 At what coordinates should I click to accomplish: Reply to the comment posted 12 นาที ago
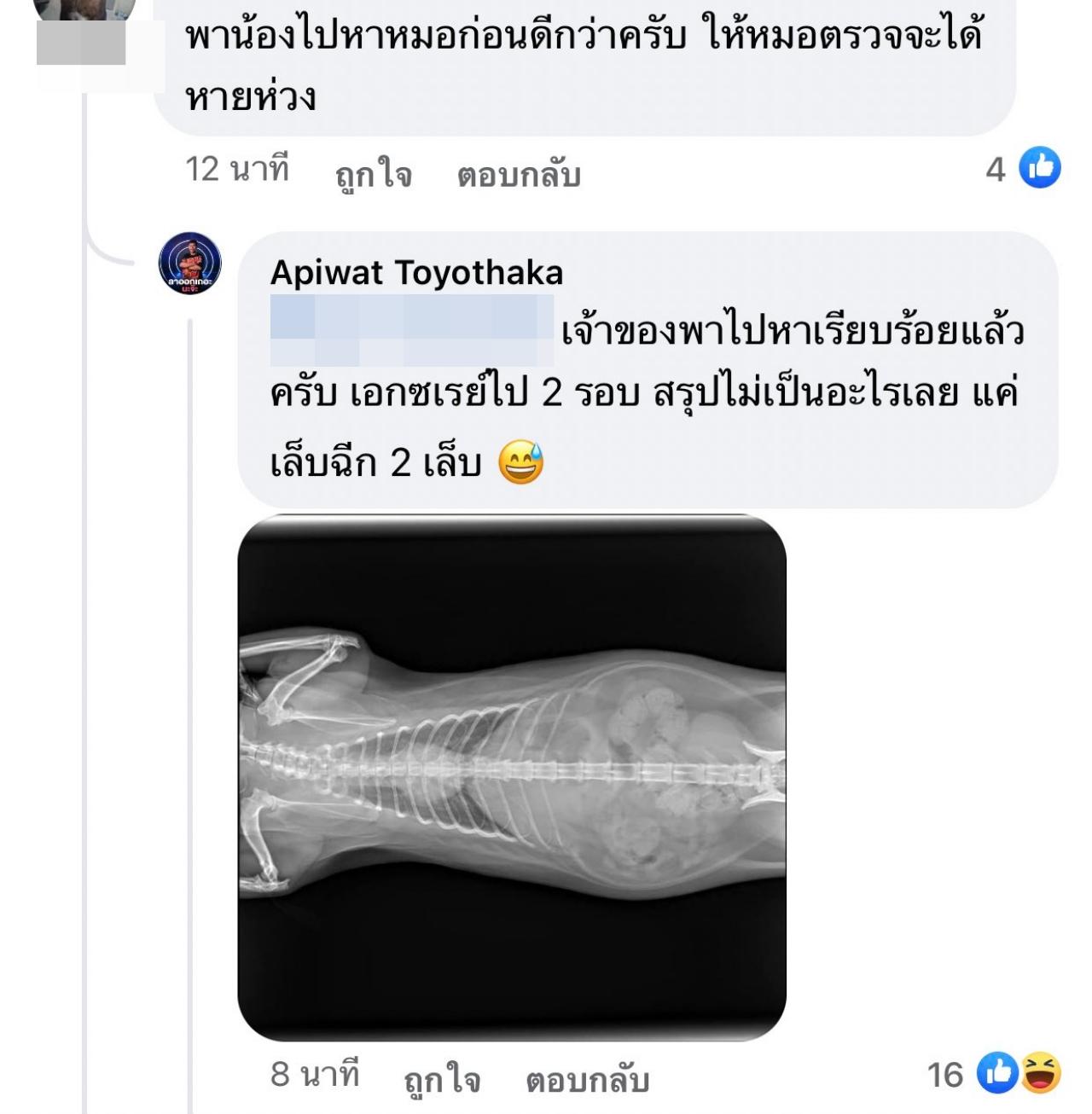[x=518, y=174]
